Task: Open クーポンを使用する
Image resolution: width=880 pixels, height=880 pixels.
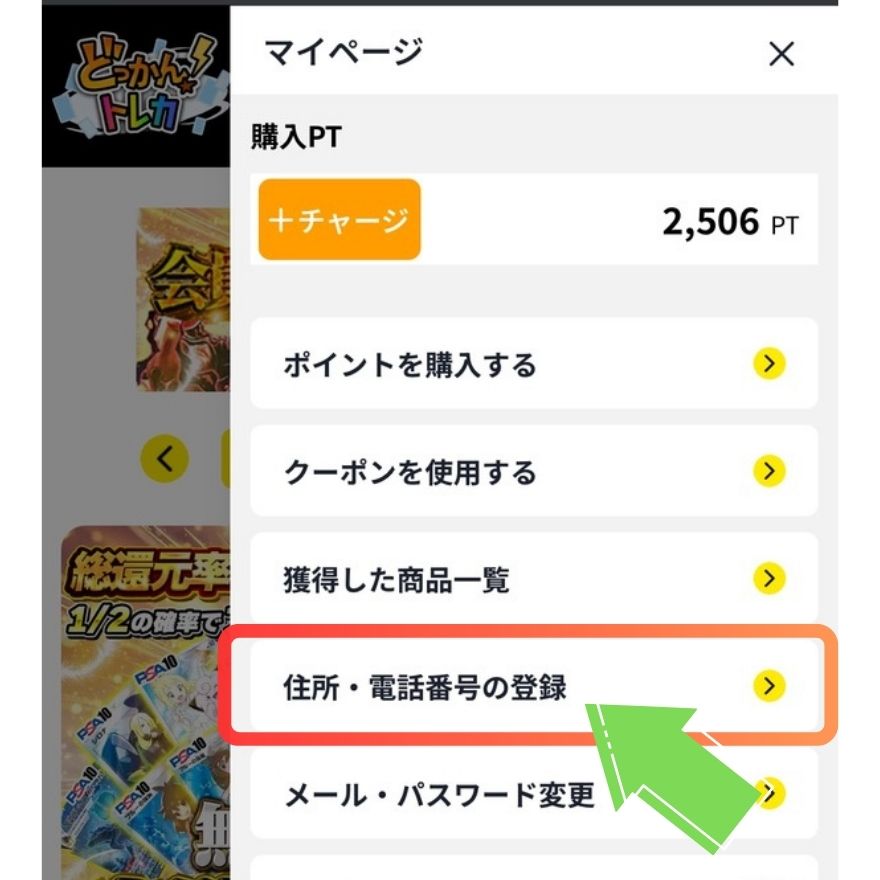Action: [x=532, y=471]
